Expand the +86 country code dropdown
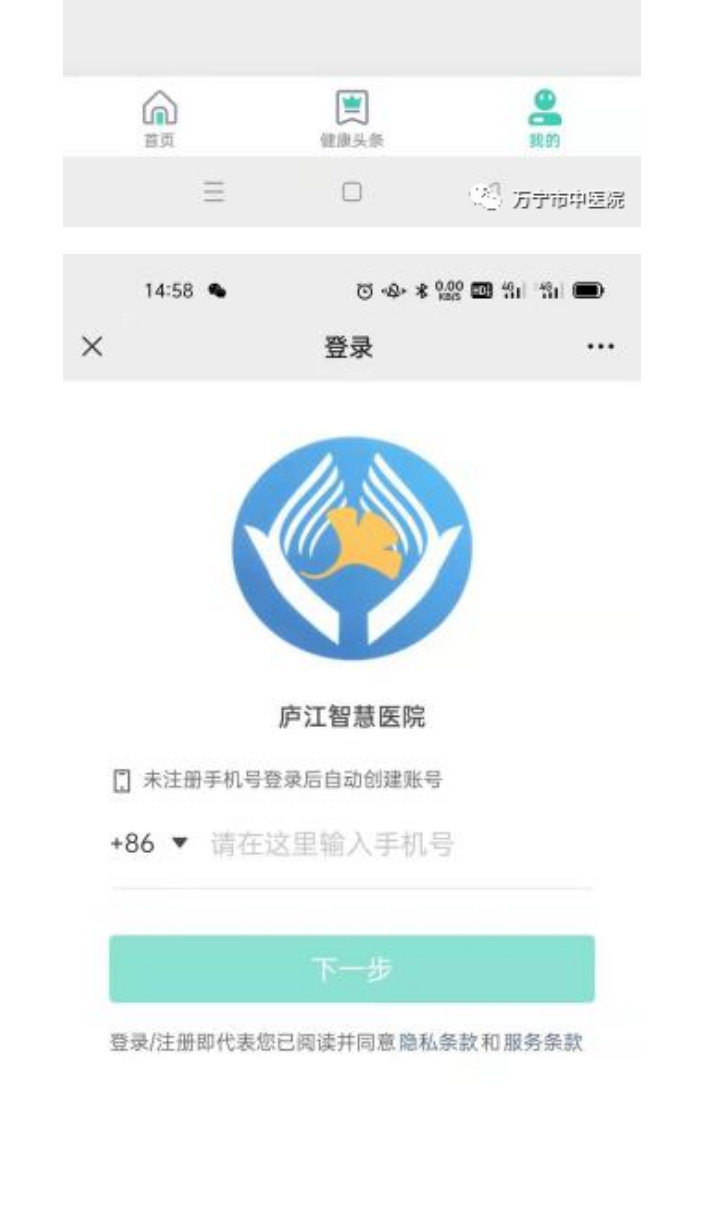This screenshot has height=1230, width=710. click(149, 843)
